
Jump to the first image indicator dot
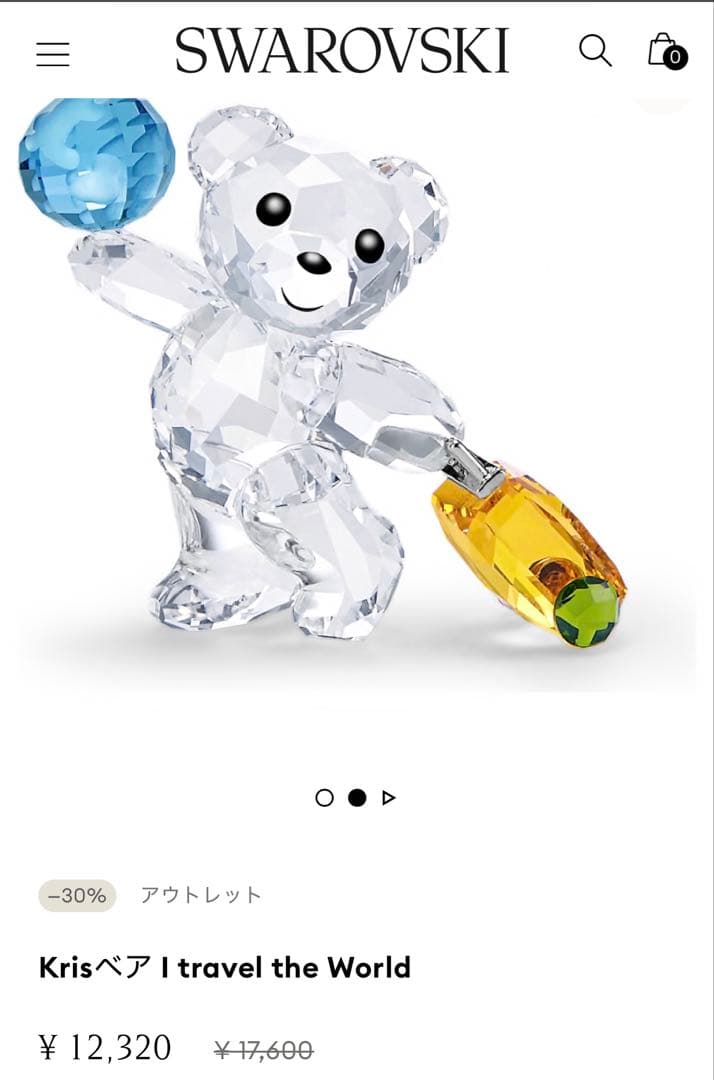324,798
